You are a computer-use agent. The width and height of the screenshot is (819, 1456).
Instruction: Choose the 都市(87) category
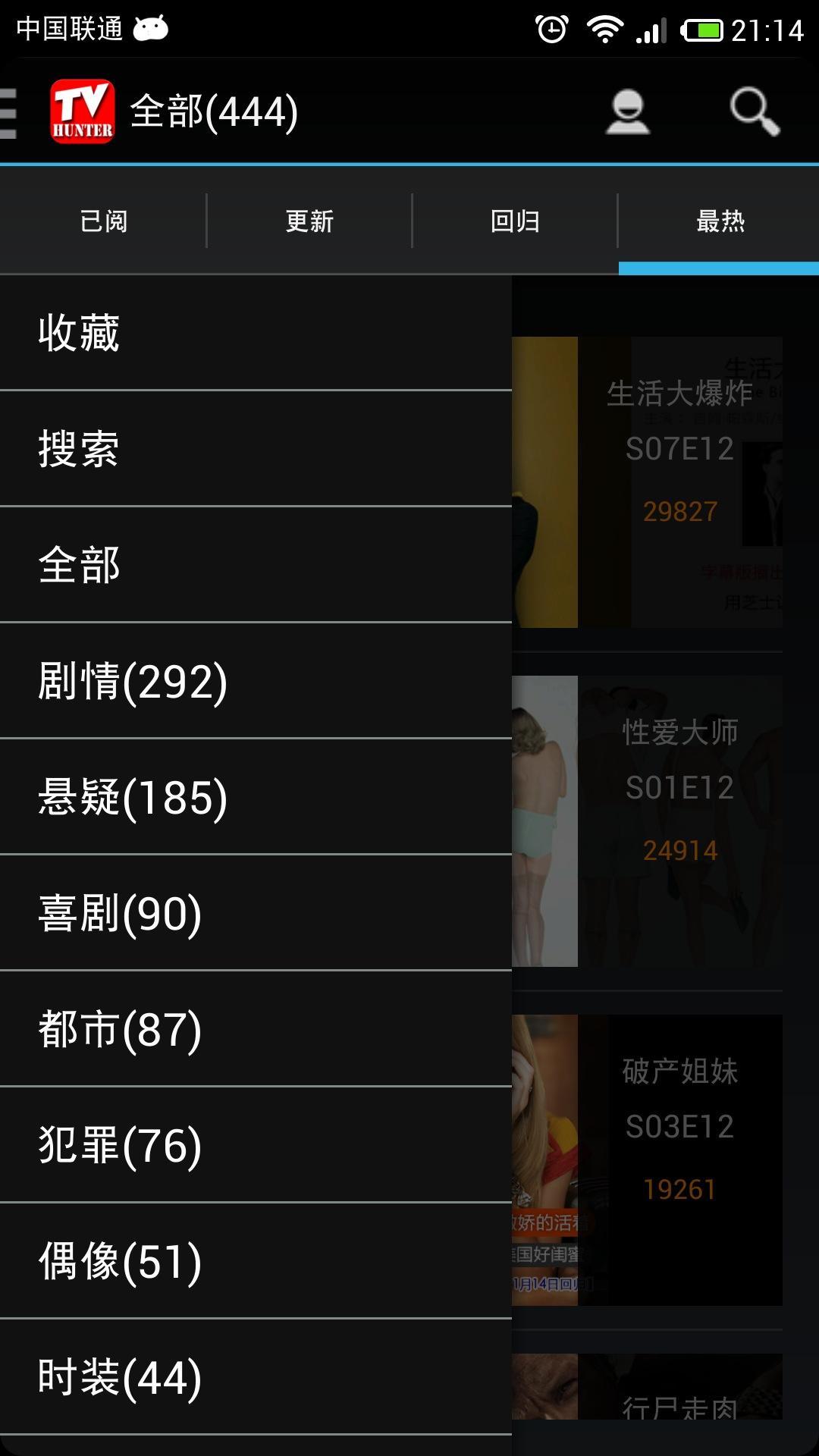(255, 1029)
